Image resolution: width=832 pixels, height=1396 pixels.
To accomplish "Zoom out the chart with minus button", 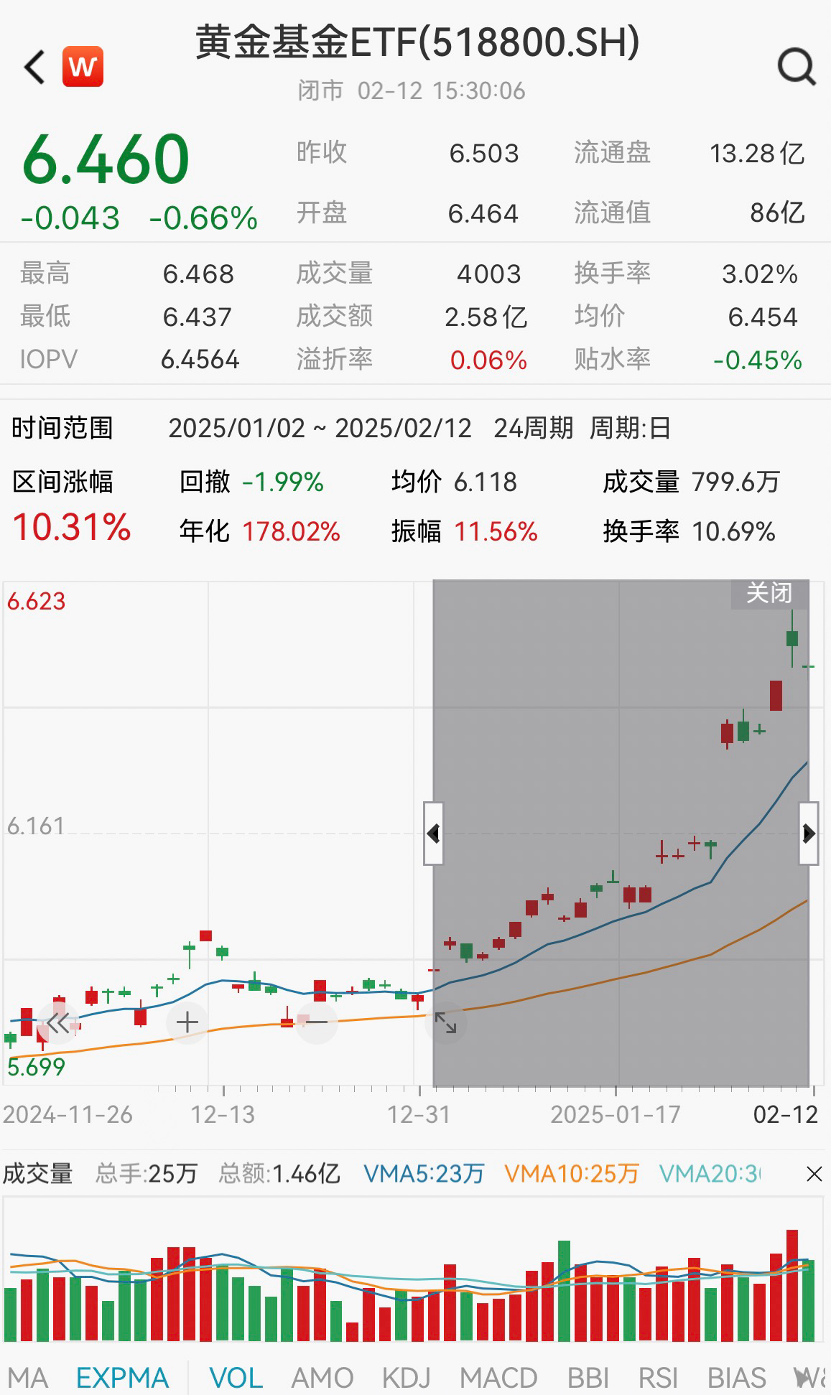I will [316, 1022].
